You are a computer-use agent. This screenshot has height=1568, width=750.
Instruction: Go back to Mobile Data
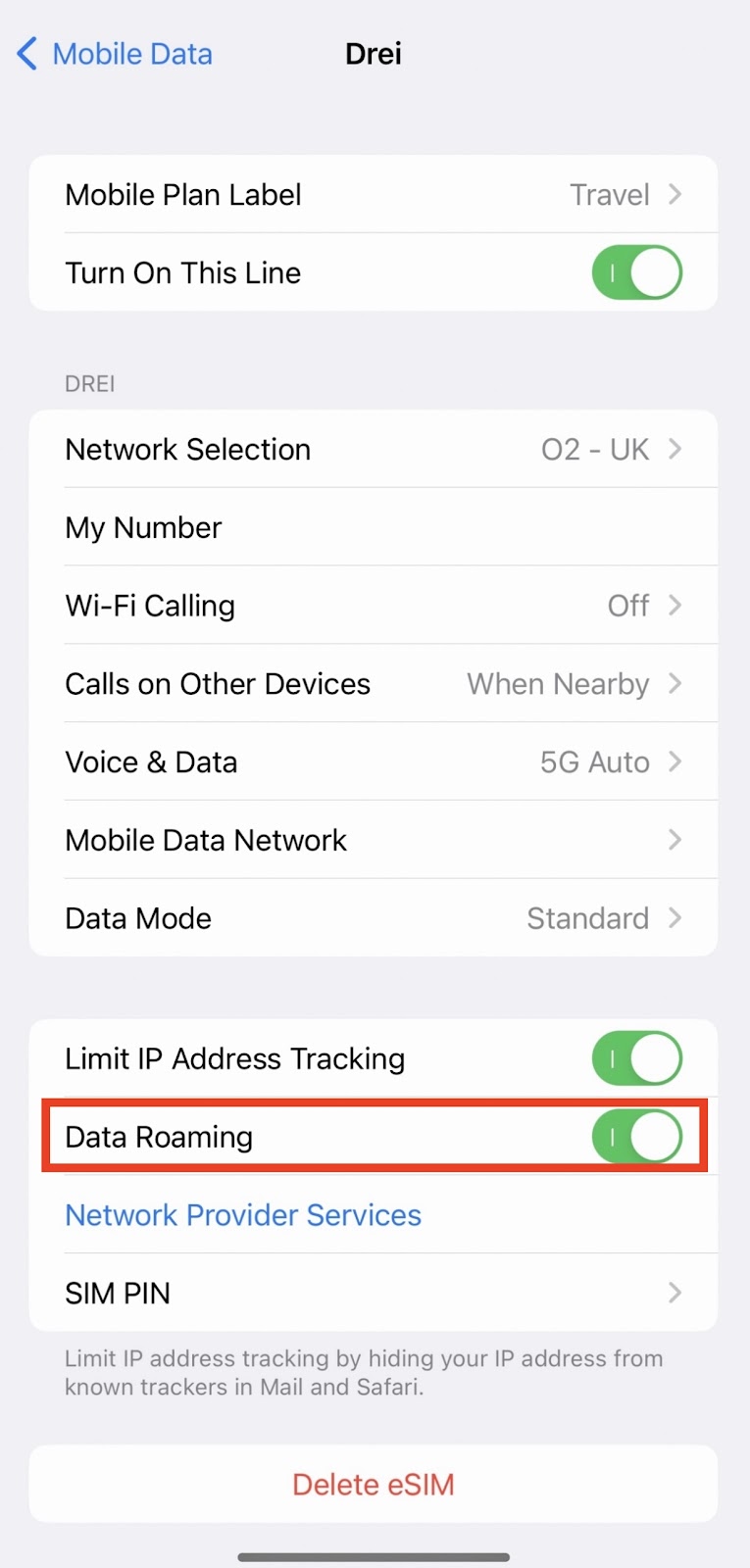(x=115, y=54)
